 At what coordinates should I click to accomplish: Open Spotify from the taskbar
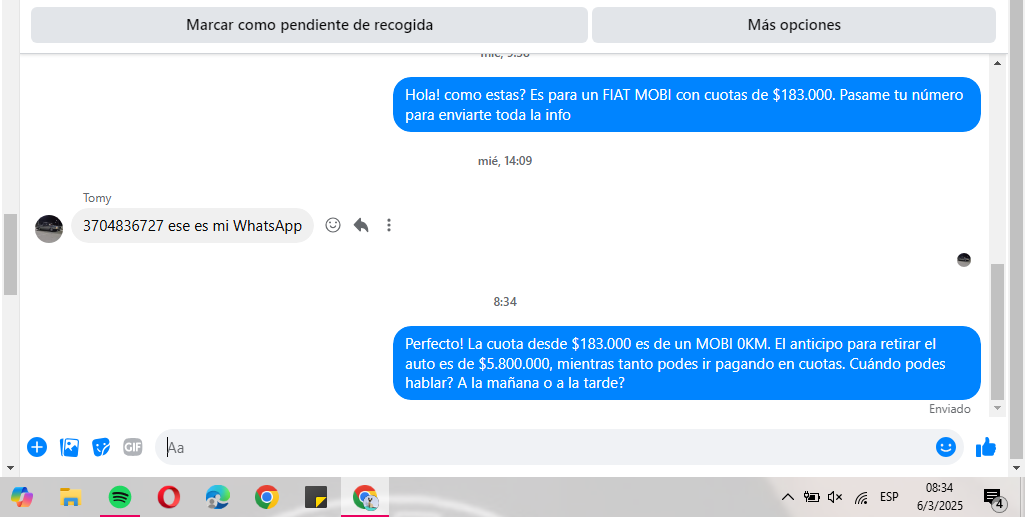[x=119, y=497]
